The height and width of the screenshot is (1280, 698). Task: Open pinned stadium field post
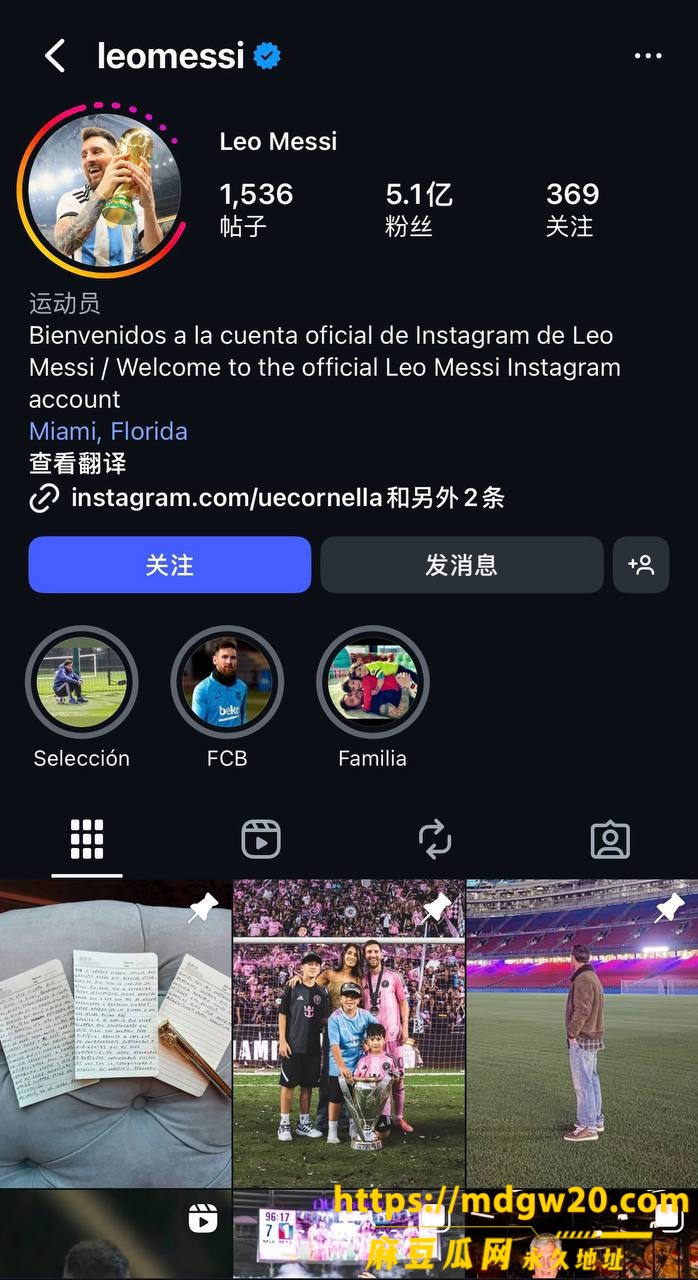click(582, 1034)
